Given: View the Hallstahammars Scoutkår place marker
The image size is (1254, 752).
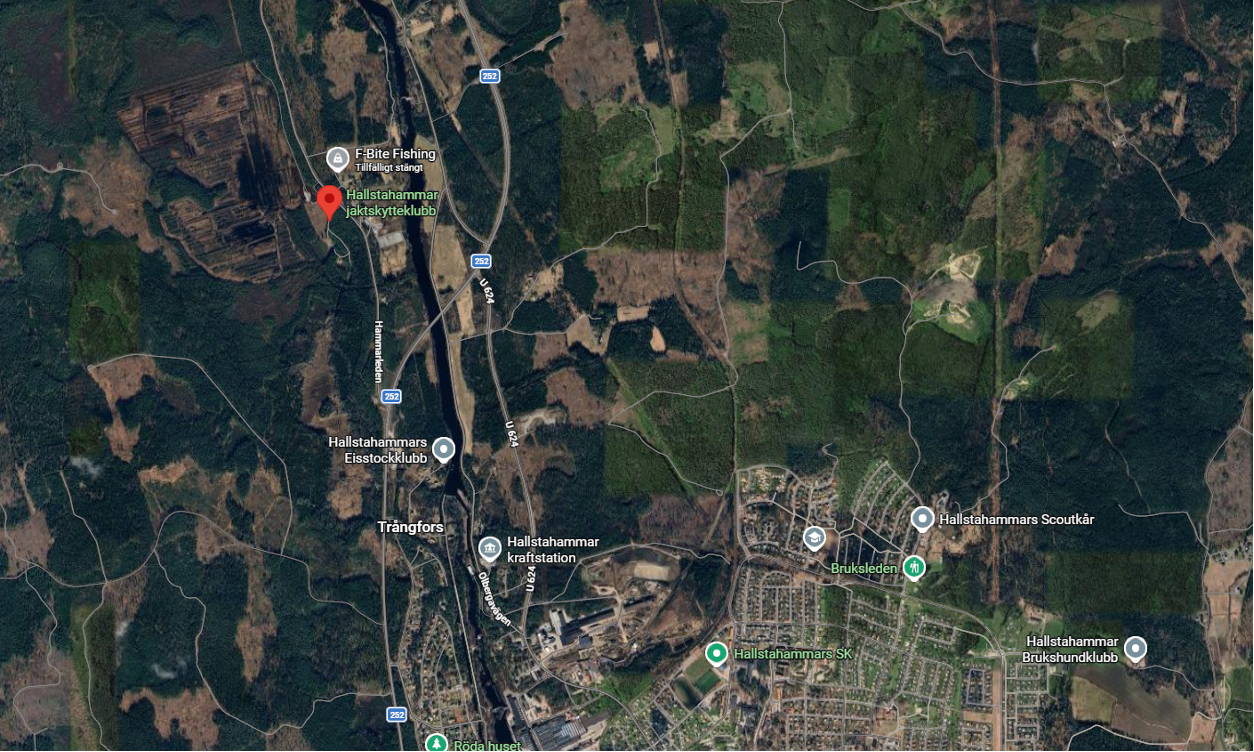Looking at the screenshot, I should point(923,519).
